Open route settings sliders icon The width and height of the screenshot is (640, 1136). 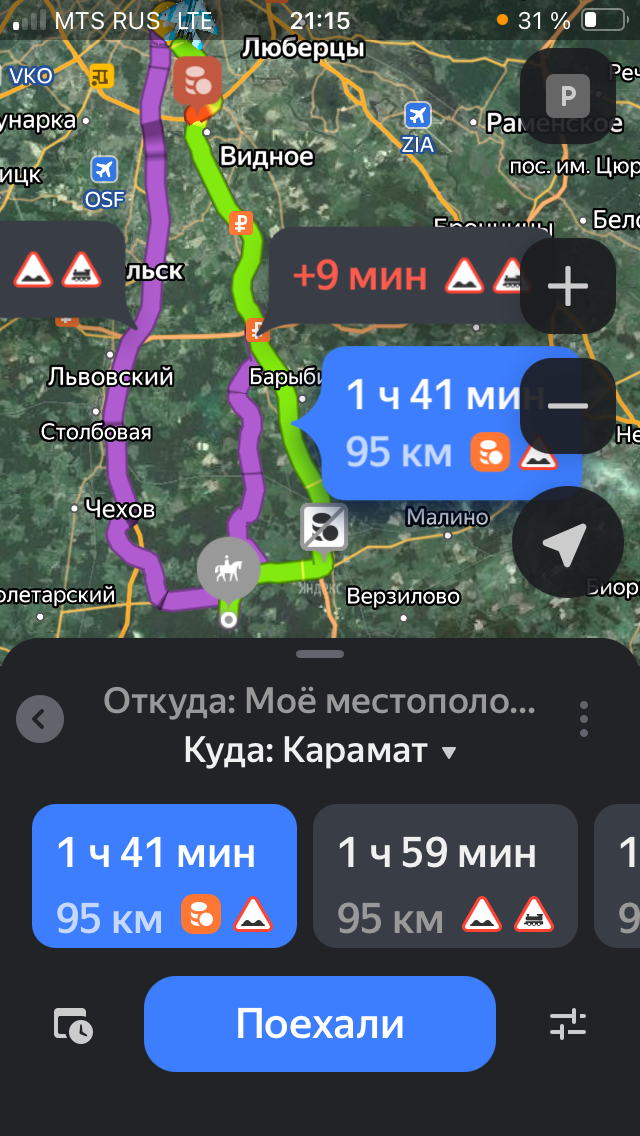[x=568, y=1024]
